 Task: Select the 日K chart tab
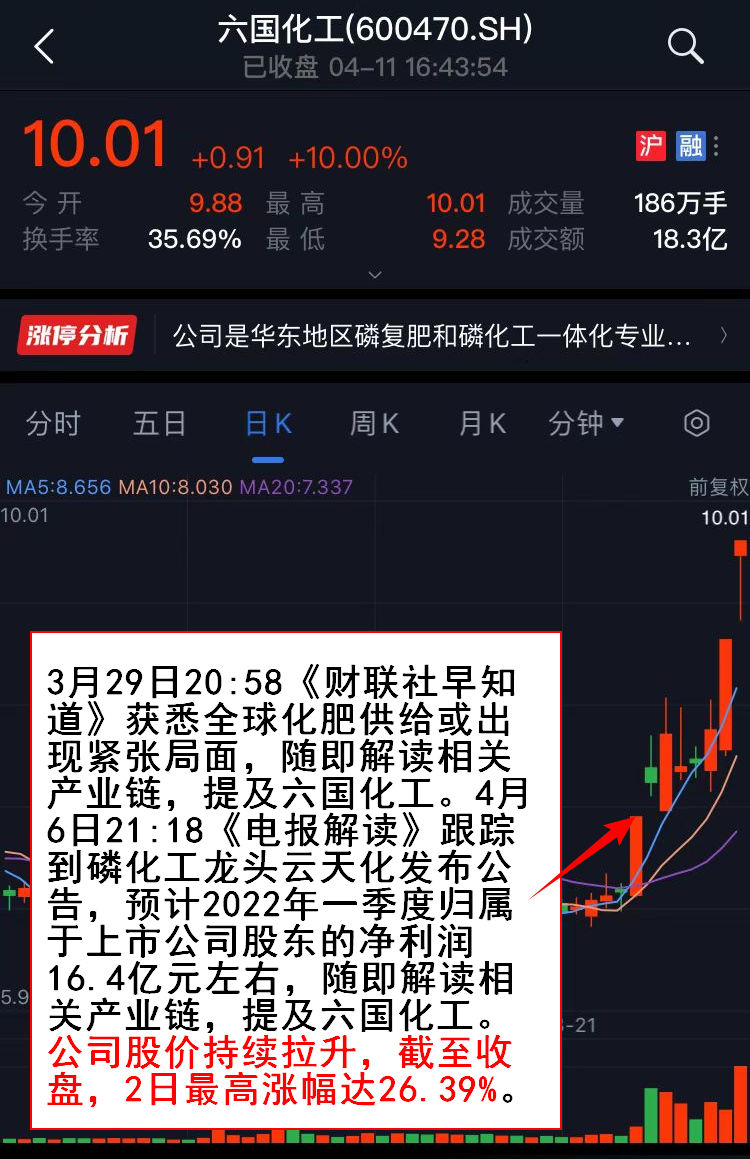coord(268,424)
